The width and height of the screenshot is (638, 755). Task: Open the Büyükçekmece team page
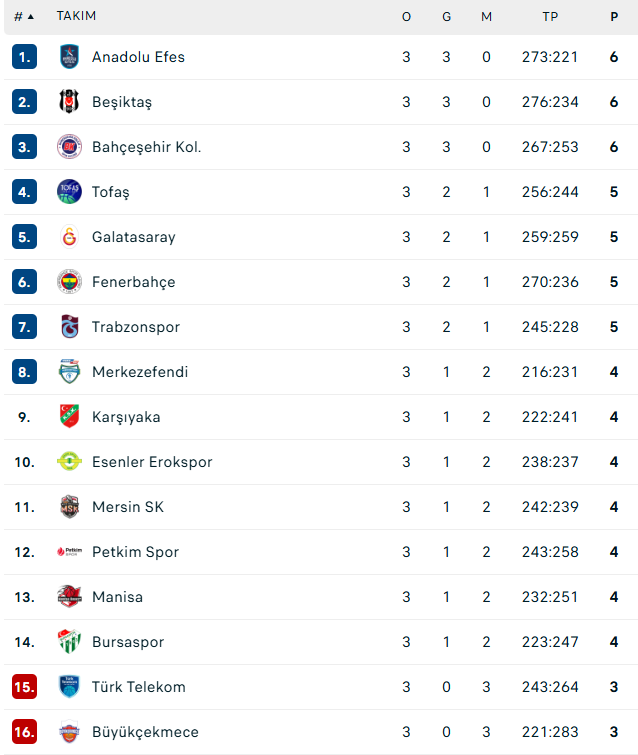(145, 732)
